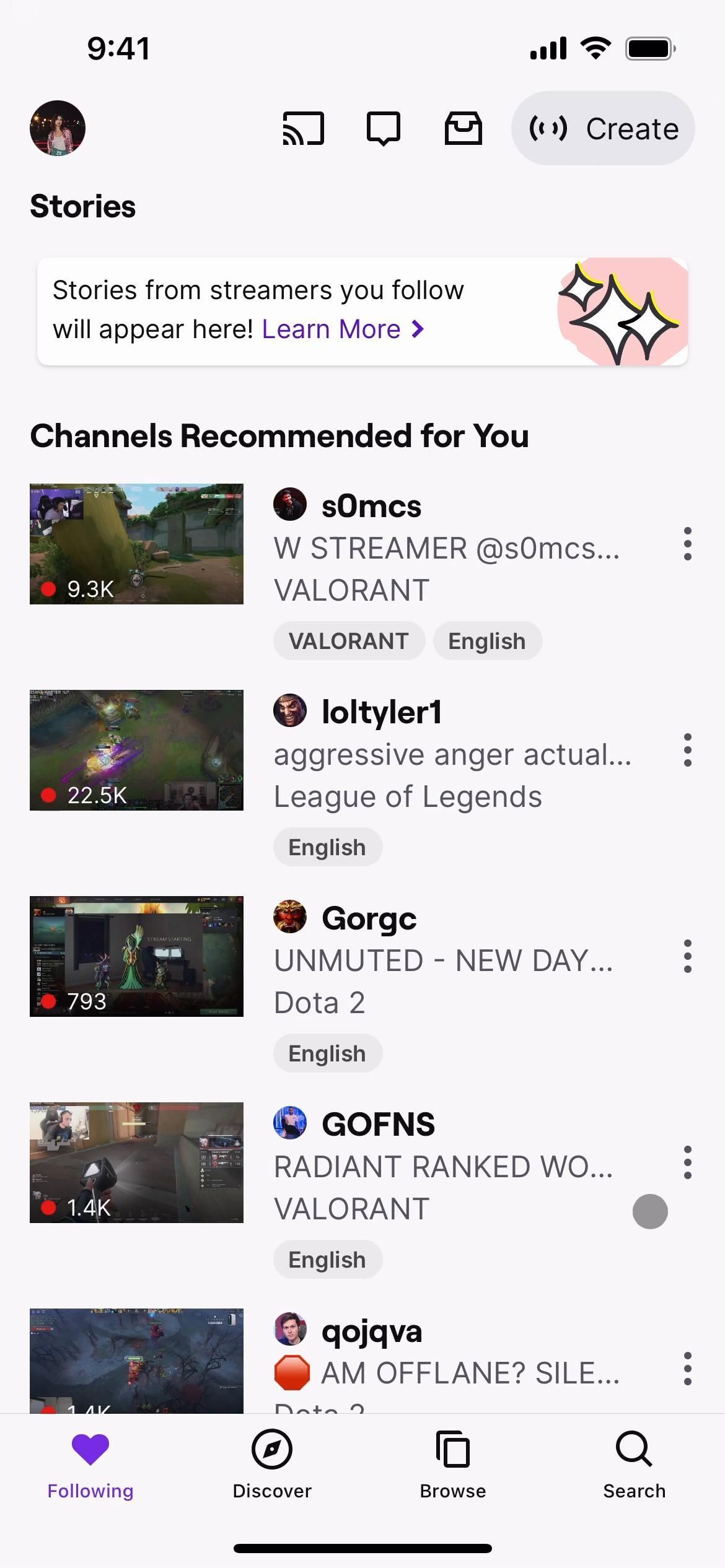Follow the Learn More stories link
The image size is (725, 1568).
342,329
